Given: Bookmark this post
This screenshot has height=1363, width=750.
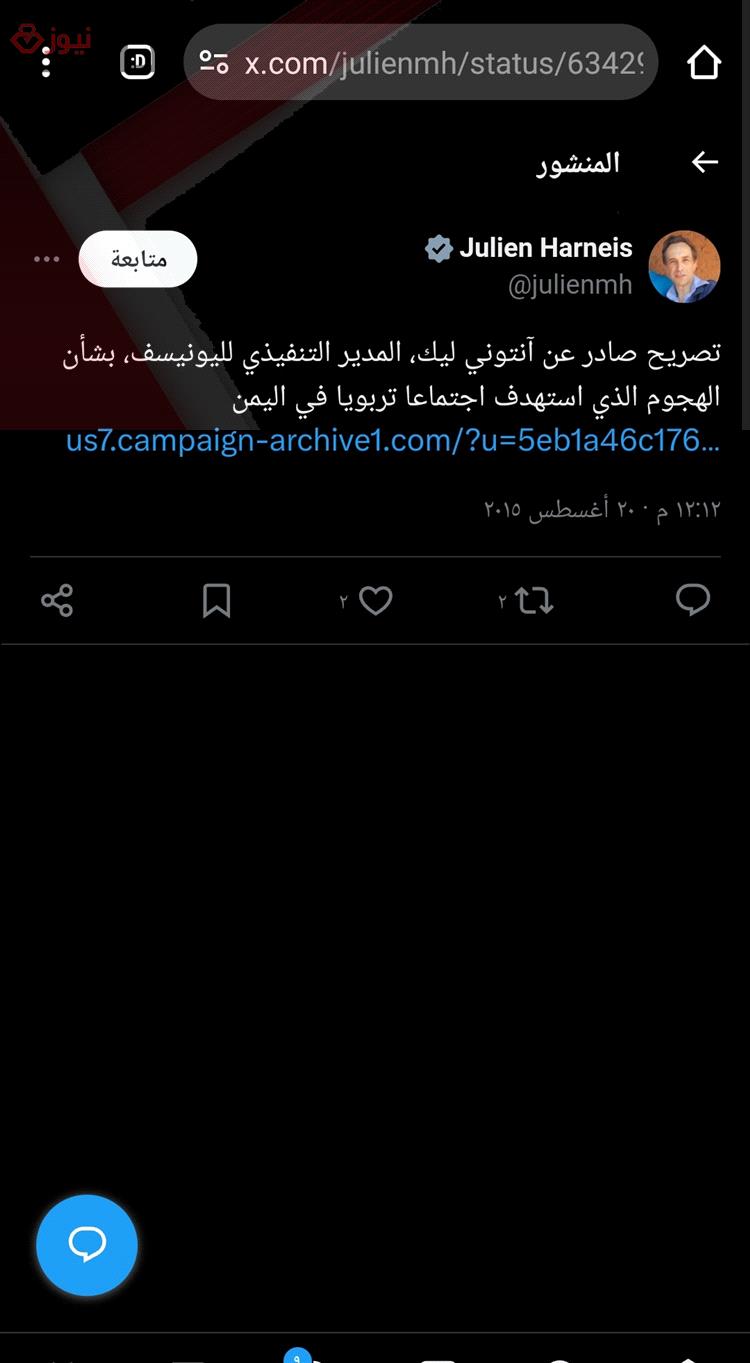Looking at the screenshot, I should (216, 600).
